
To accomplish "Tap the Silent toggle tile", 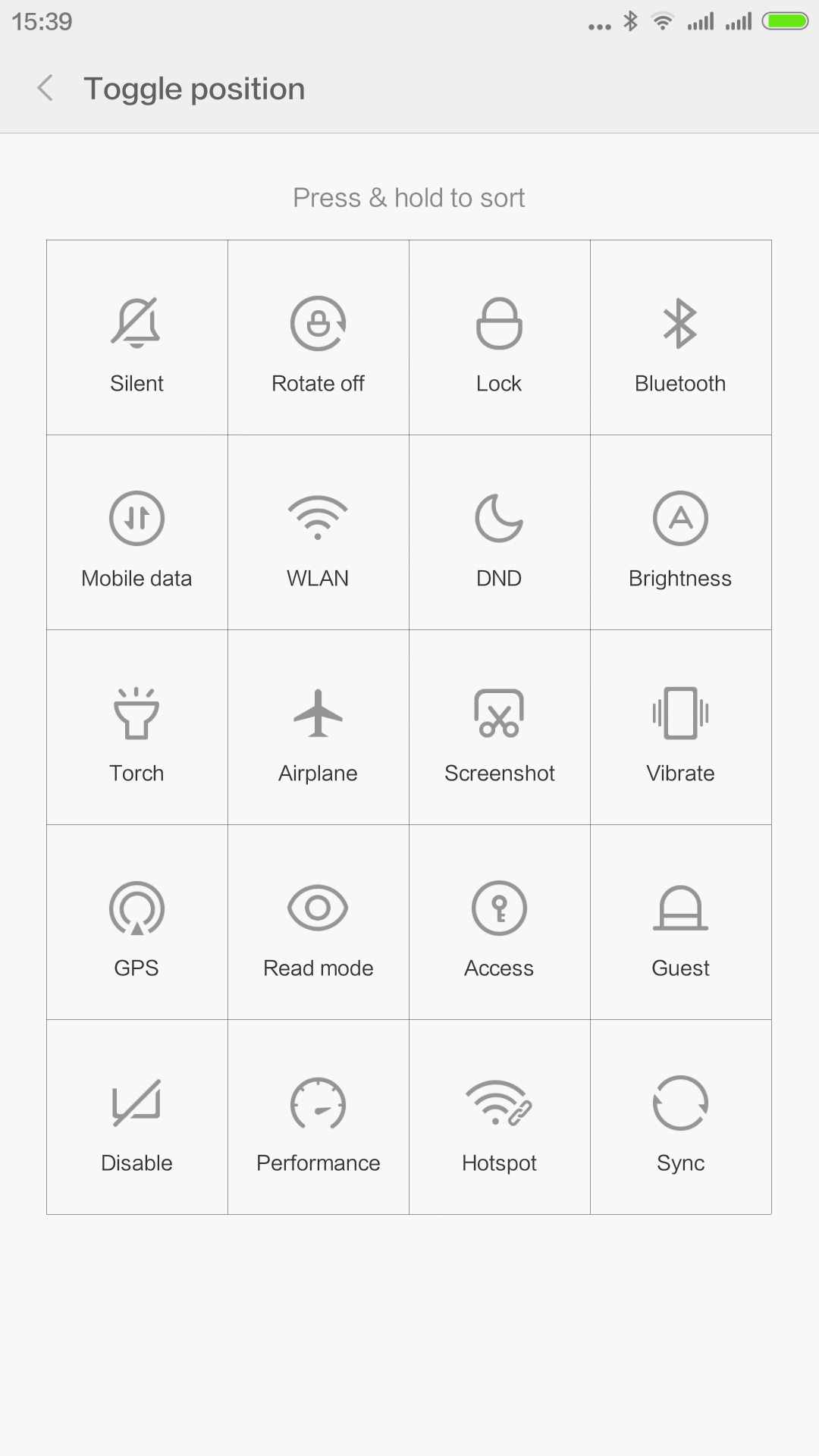I will [136, 337].
